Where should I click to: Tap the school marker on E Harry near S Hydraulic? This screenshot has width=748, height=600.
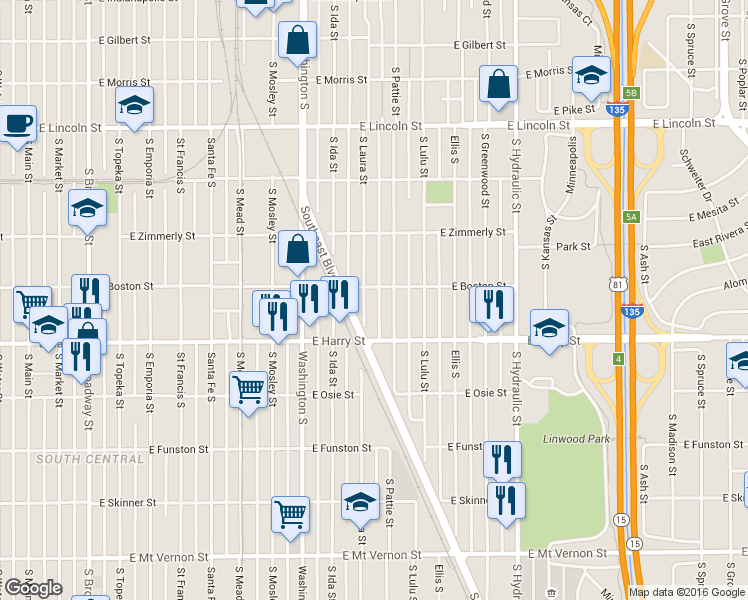[x=548, y=328]
